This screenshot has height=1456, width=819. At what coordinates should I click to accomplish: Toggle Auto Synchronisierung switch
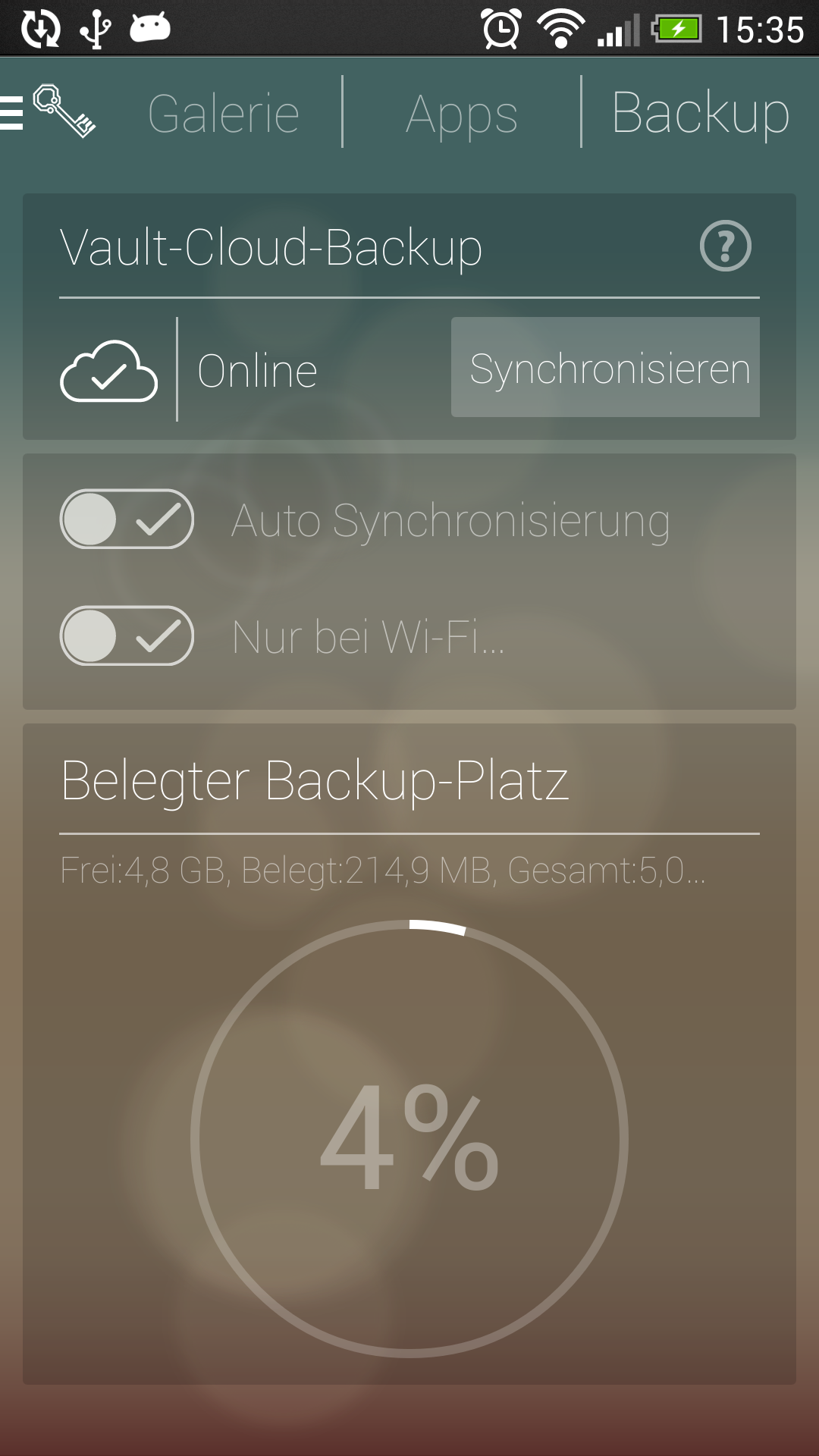127,519
